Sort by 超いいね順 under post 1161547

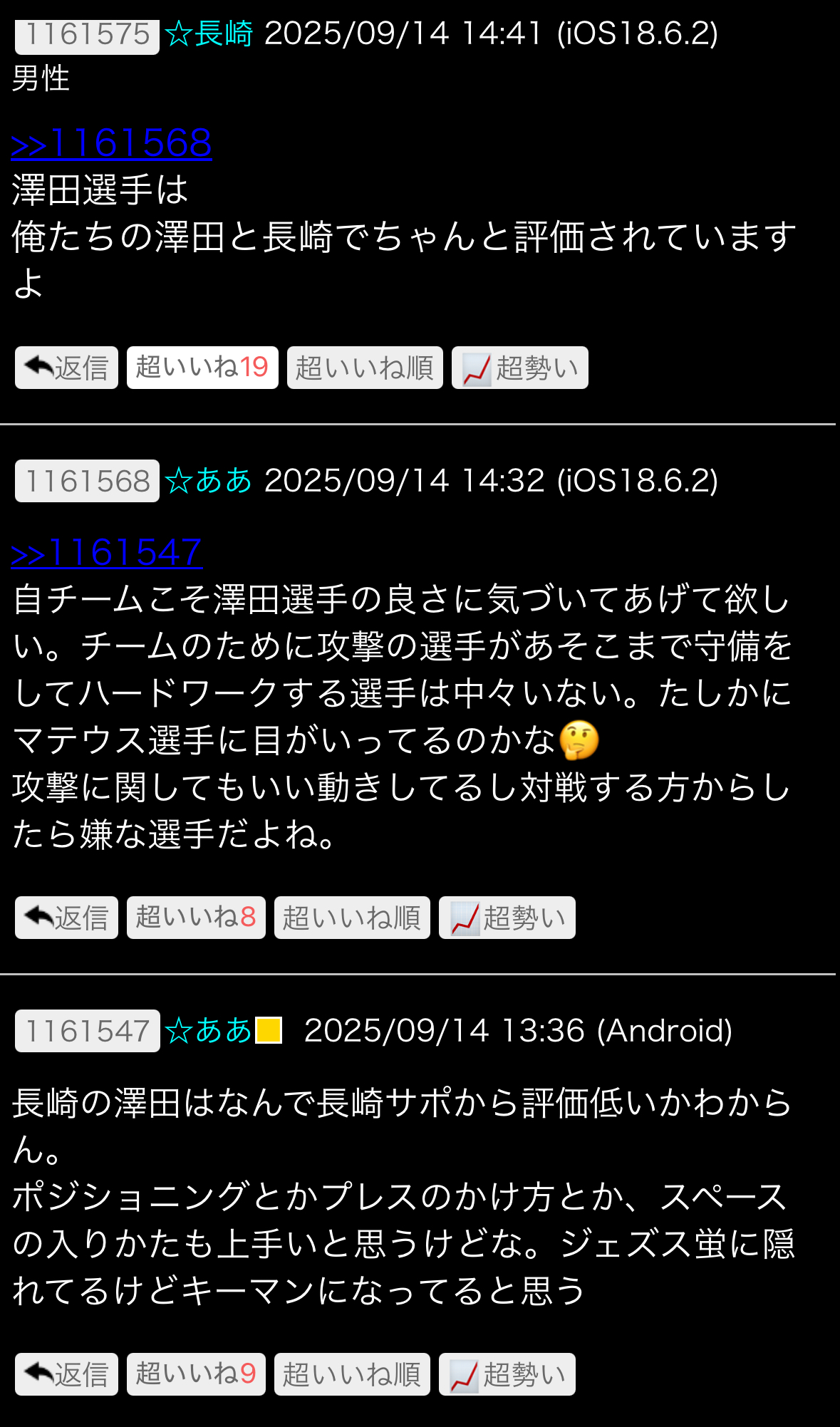tap(352, 1374)
